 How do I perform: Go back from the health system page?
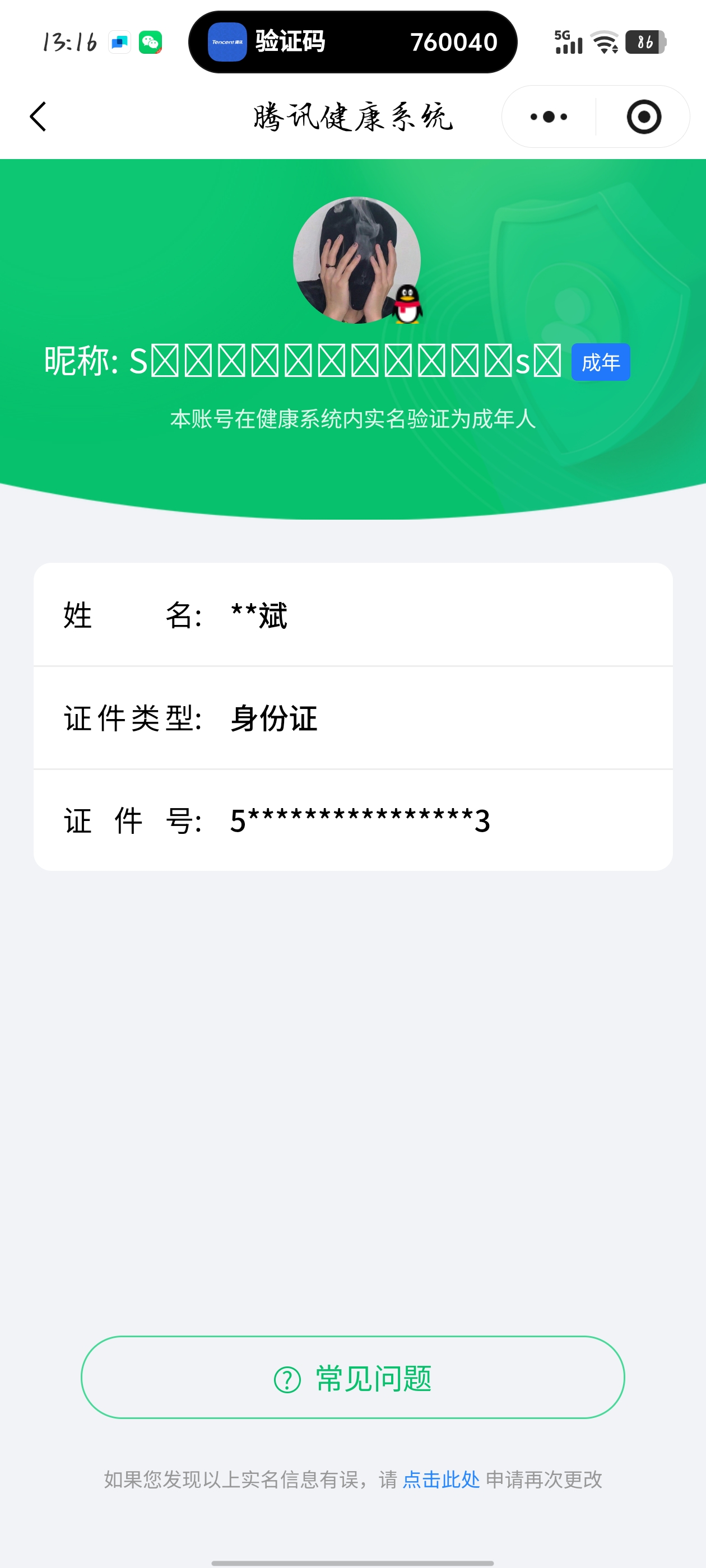point(38,116)
